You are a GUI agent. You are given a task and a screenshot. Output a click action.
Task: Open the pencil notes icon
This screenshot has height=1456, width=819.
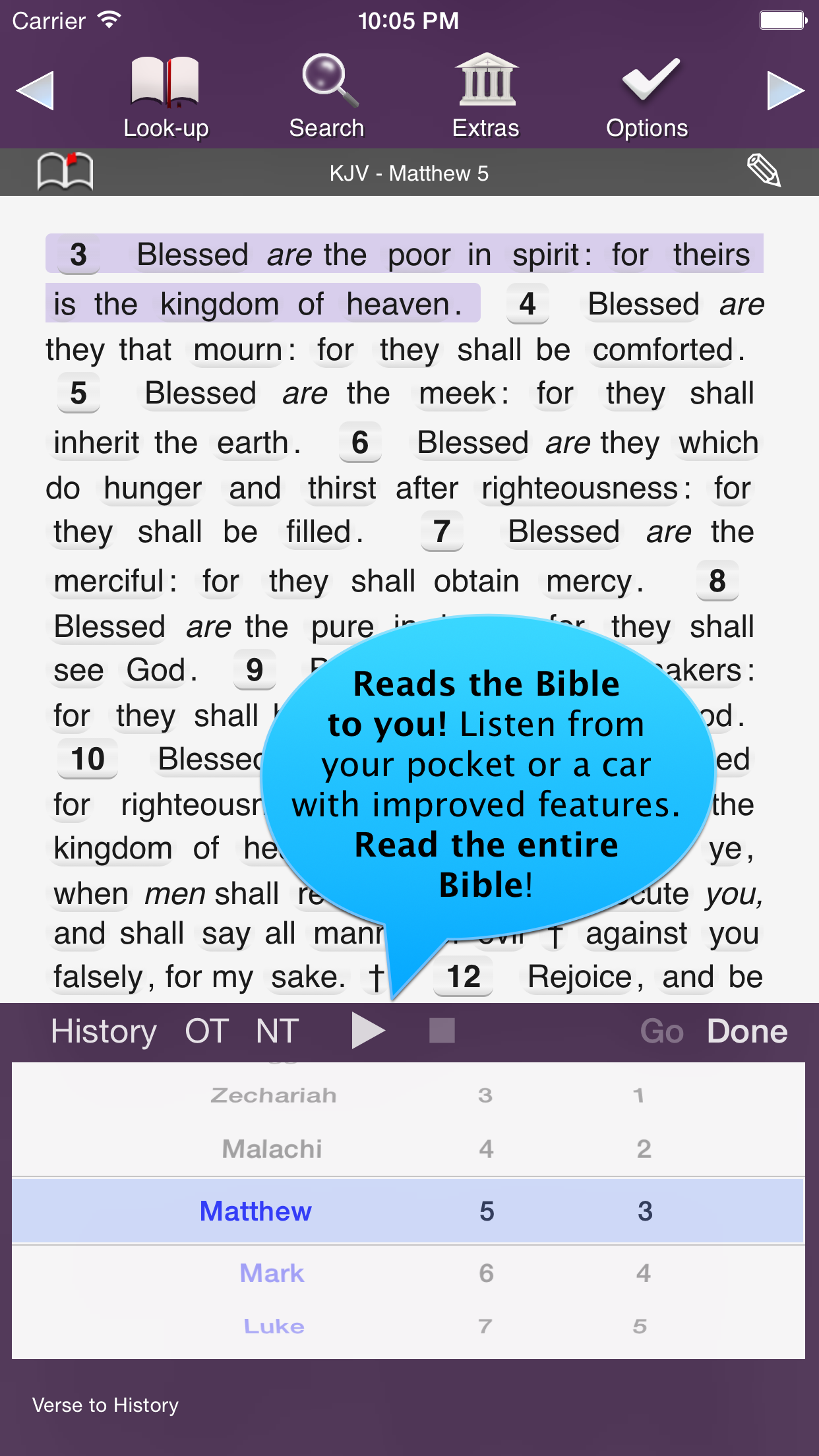pos(764,170)
